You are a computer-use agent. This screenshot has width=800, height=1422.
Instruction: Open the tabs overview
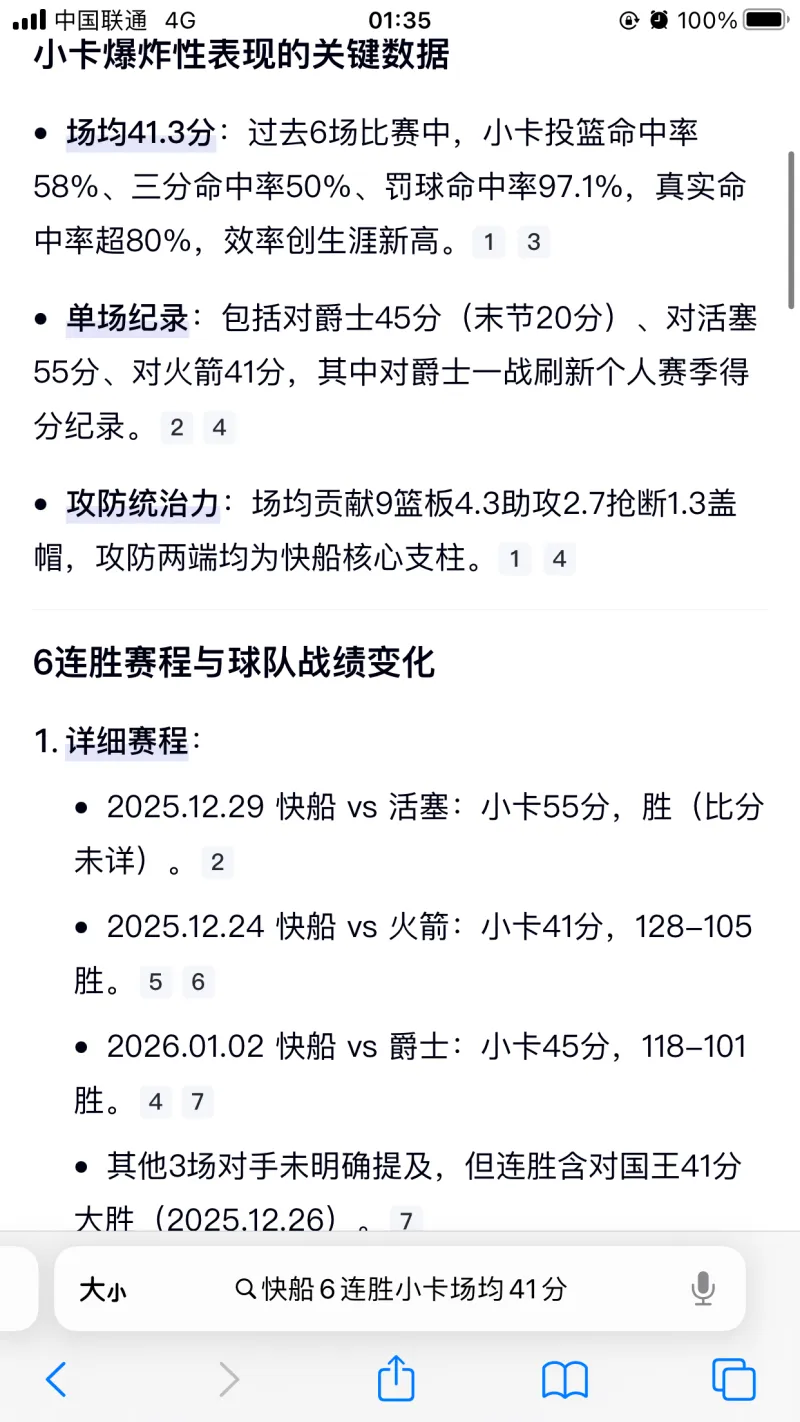pyautogui.click(x=733, y=1380)
